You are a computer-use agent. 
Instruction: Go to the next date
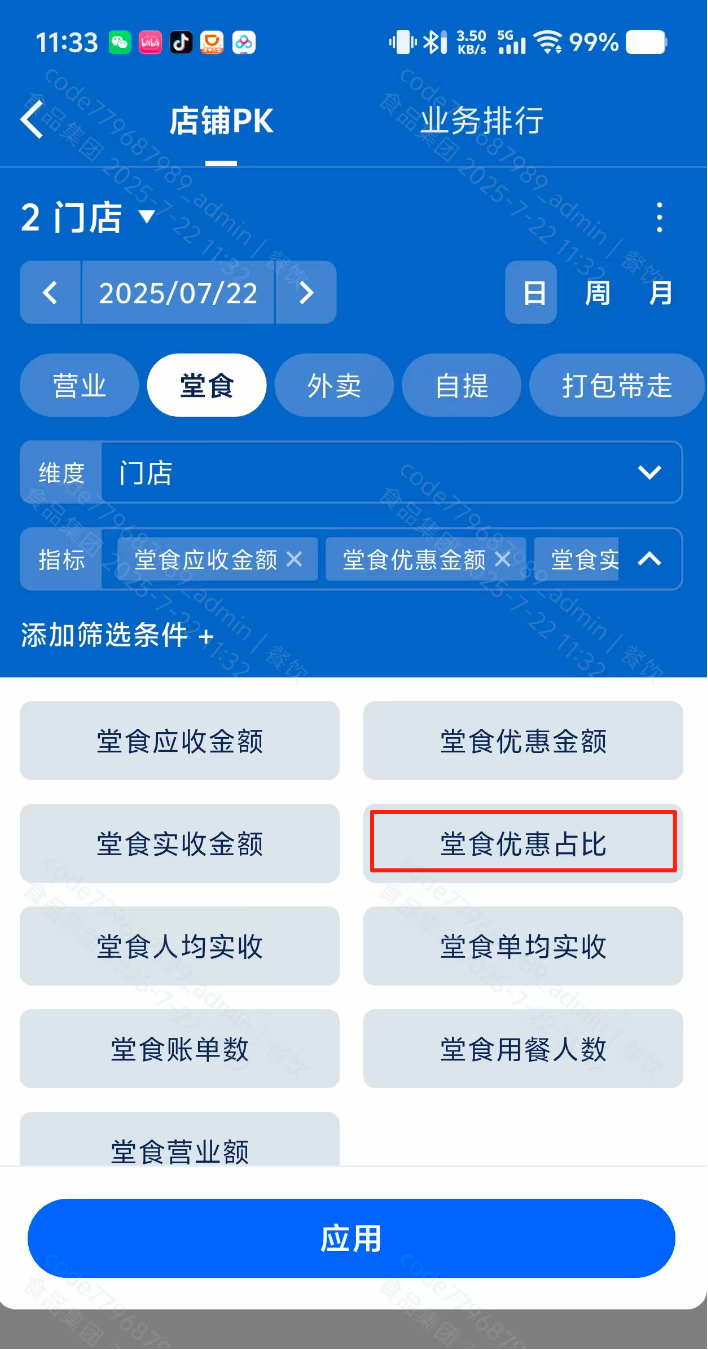click(307, 293)
